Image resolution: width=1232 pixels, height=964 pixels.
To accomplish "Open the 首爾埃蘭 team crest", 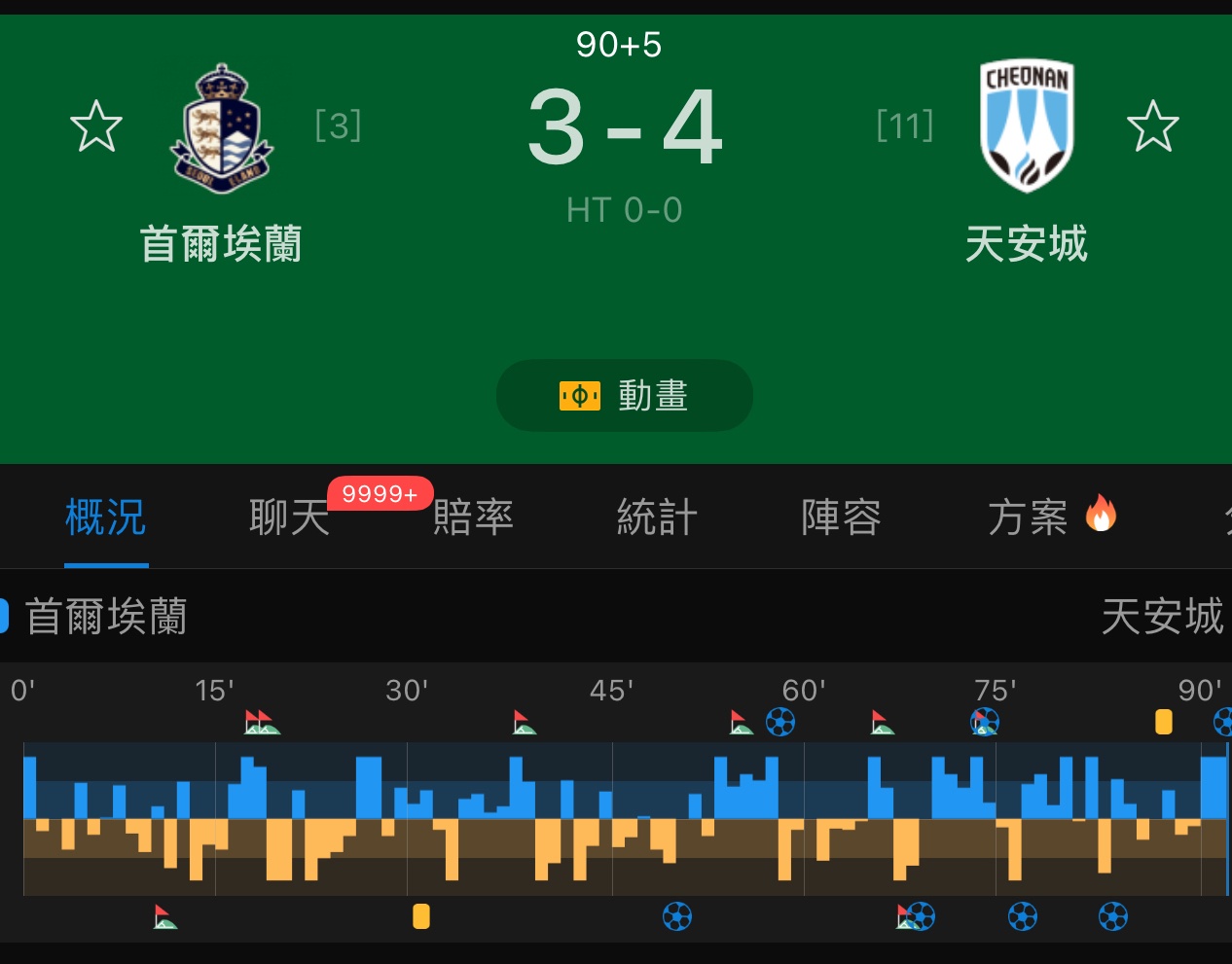I will tap(222, 128).
